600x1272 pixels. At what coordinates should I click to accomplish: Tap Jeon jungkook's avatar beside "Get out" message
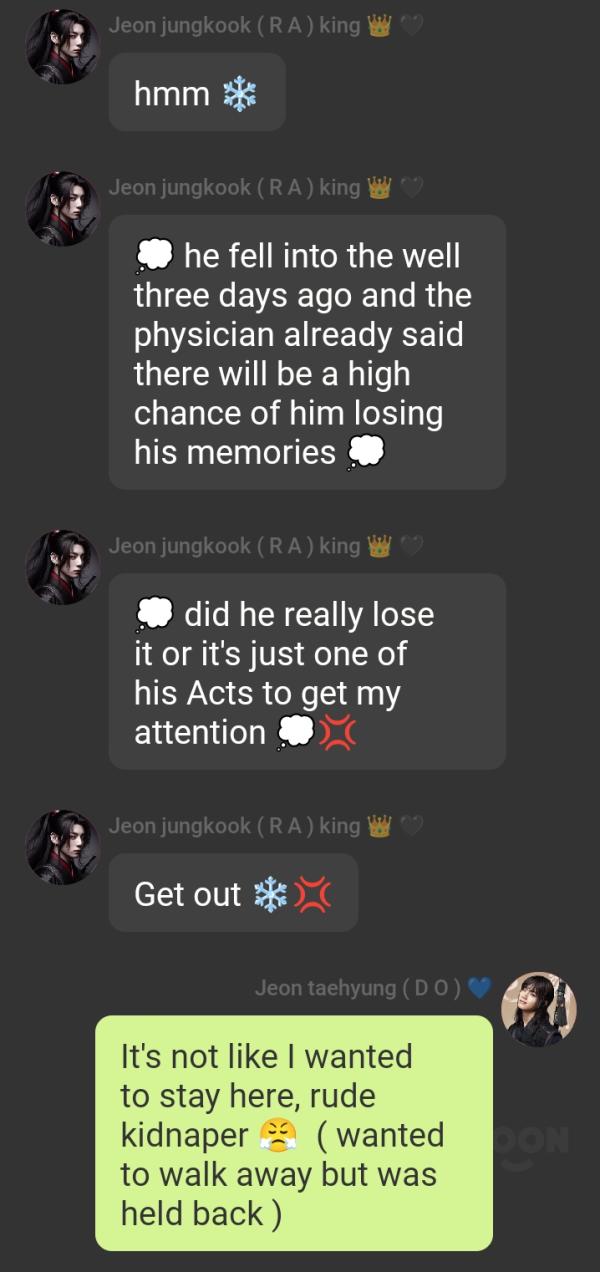click(x=63, y=847)
